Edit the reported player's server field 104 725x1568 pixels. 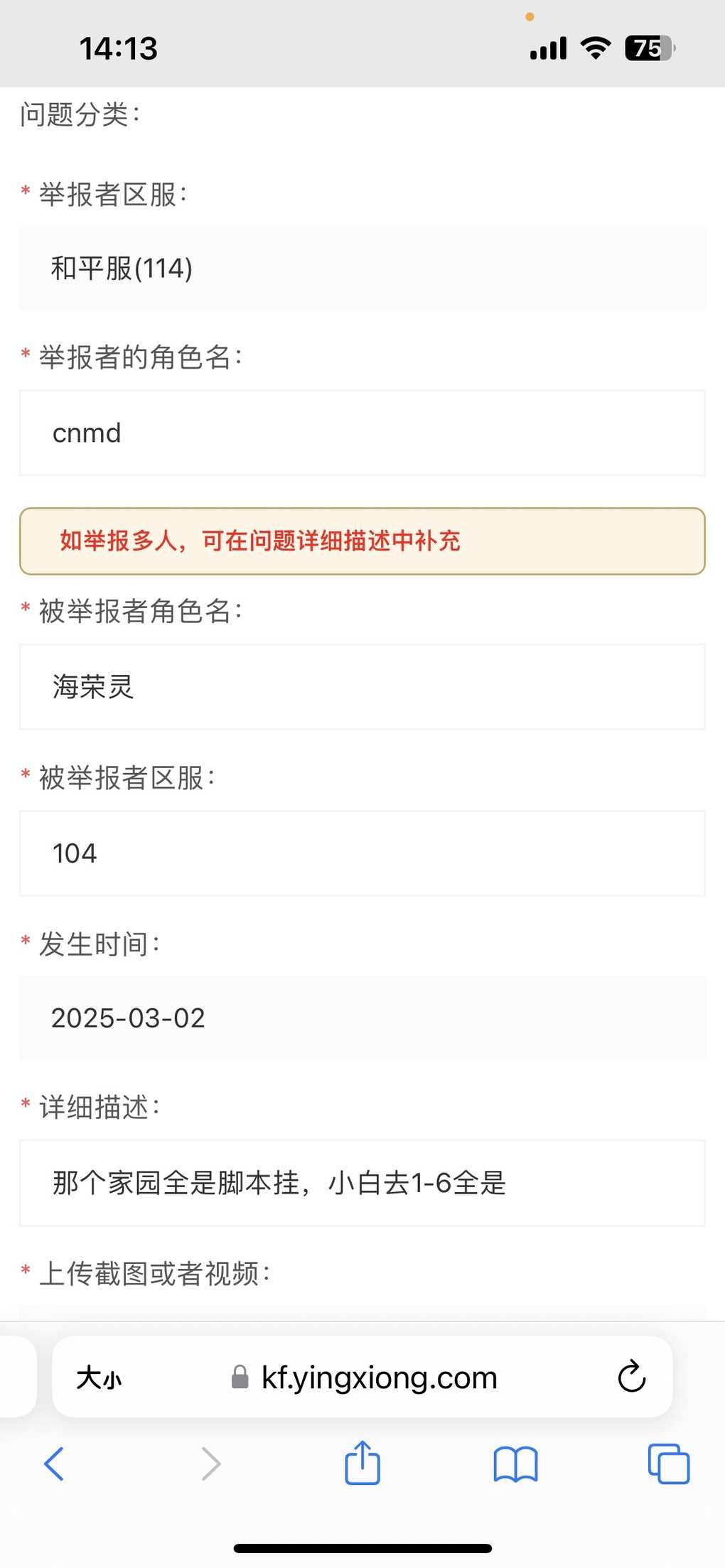point(362,853)
